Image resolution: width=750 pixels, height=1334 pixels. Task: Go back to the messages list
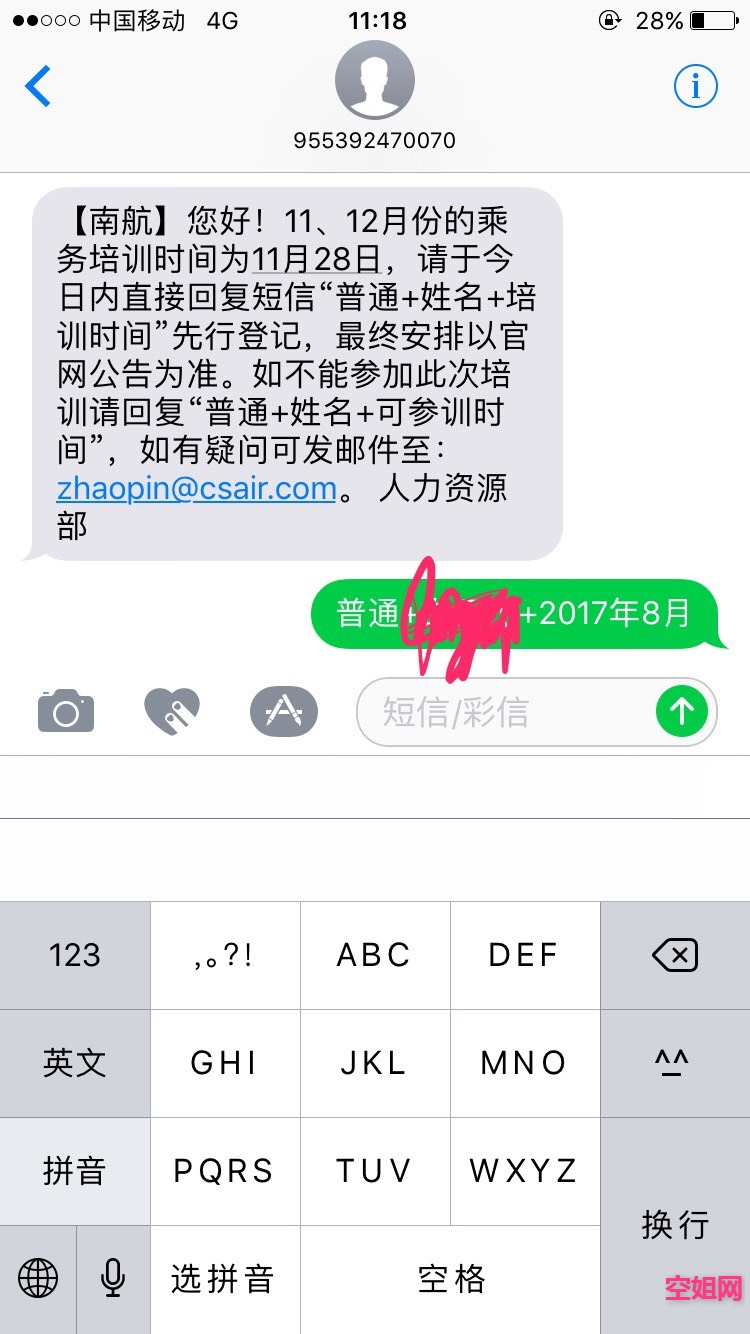coord(38,87)
